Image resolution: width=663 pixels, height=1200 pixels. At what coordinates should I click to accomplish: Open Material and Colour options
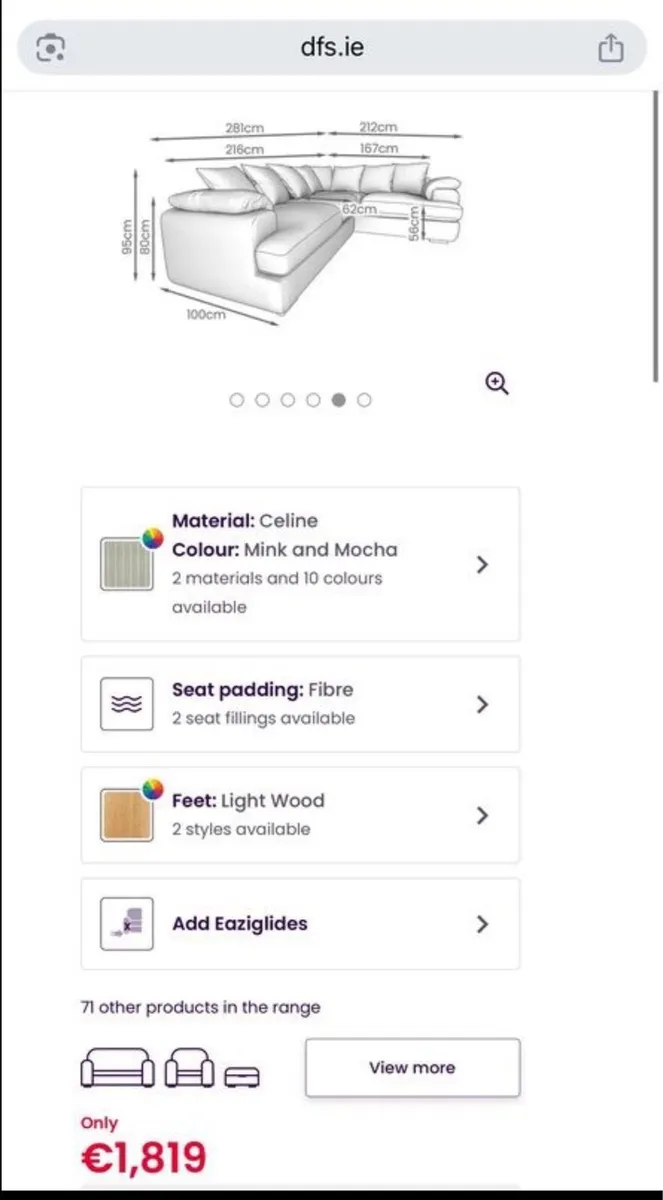pos(300,564)
